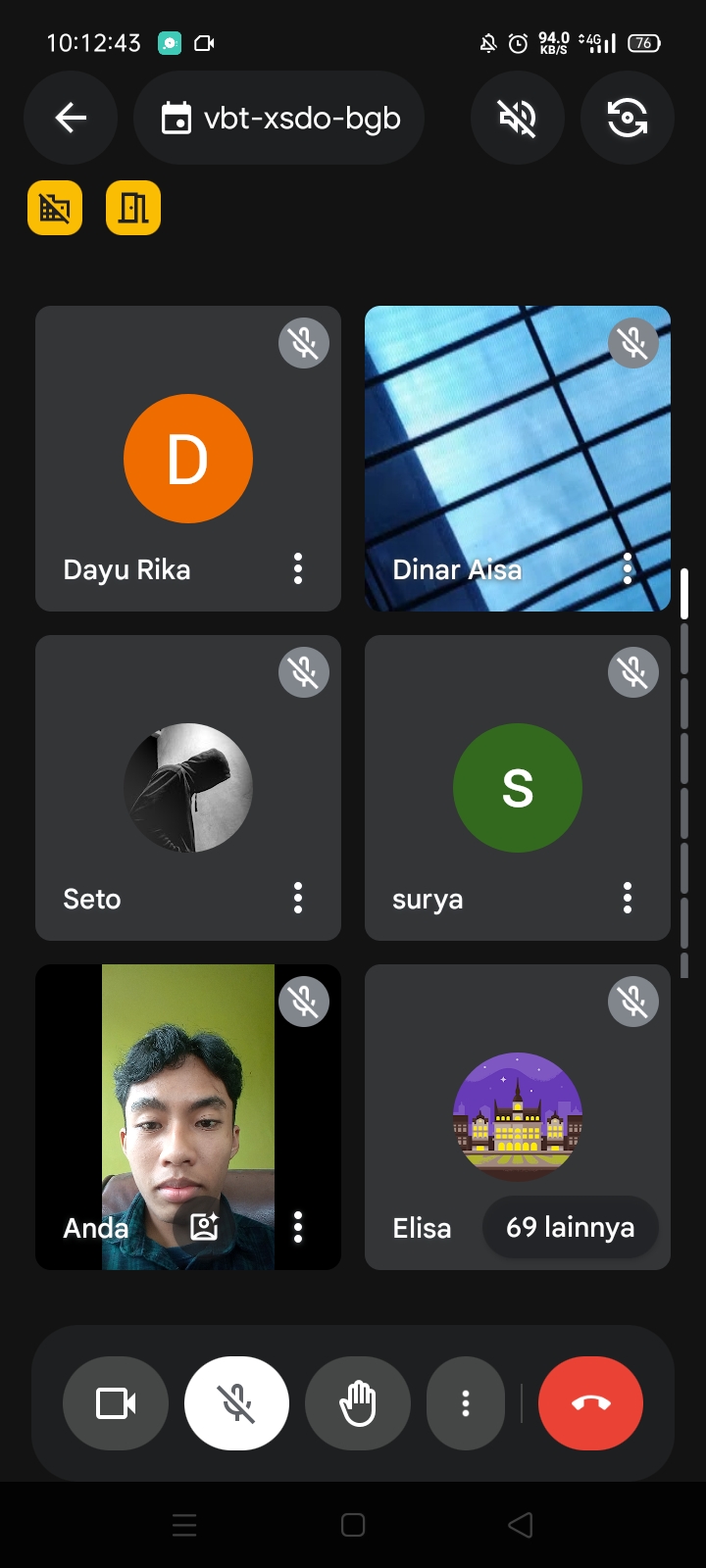Hang up and leave the call

coord(591,1403)
